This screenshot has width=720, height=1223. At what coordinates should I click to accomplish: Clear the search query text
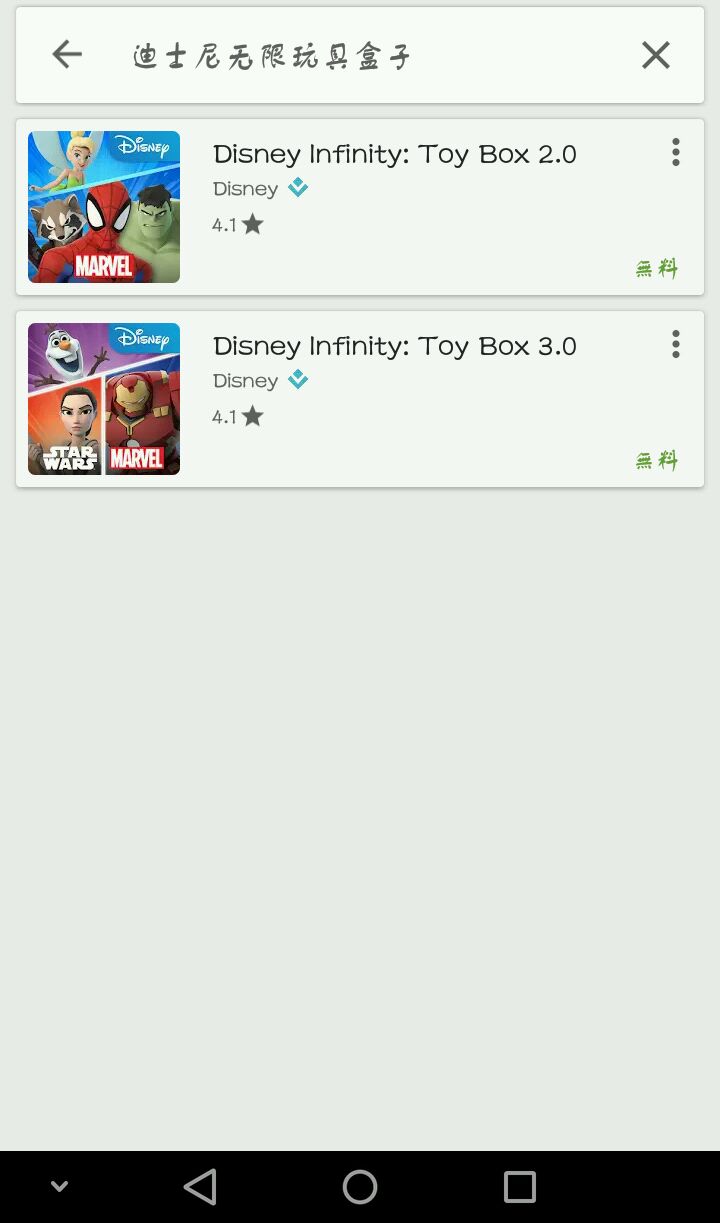point(656,55)
